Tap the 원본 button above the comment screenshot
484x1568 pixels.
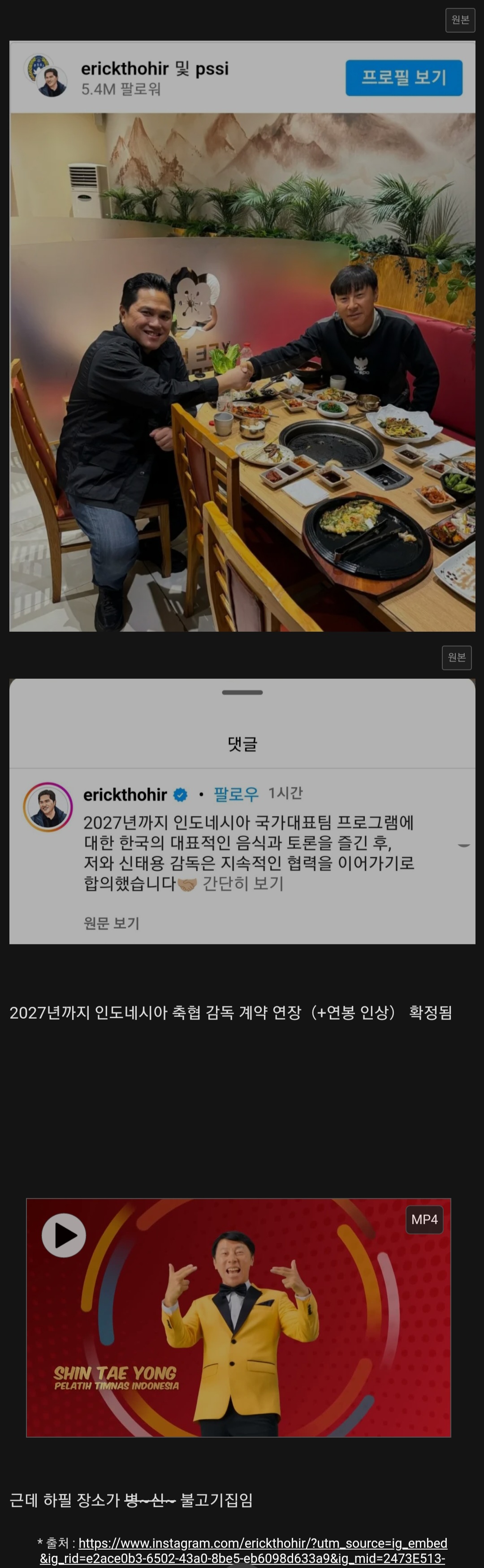456,657
